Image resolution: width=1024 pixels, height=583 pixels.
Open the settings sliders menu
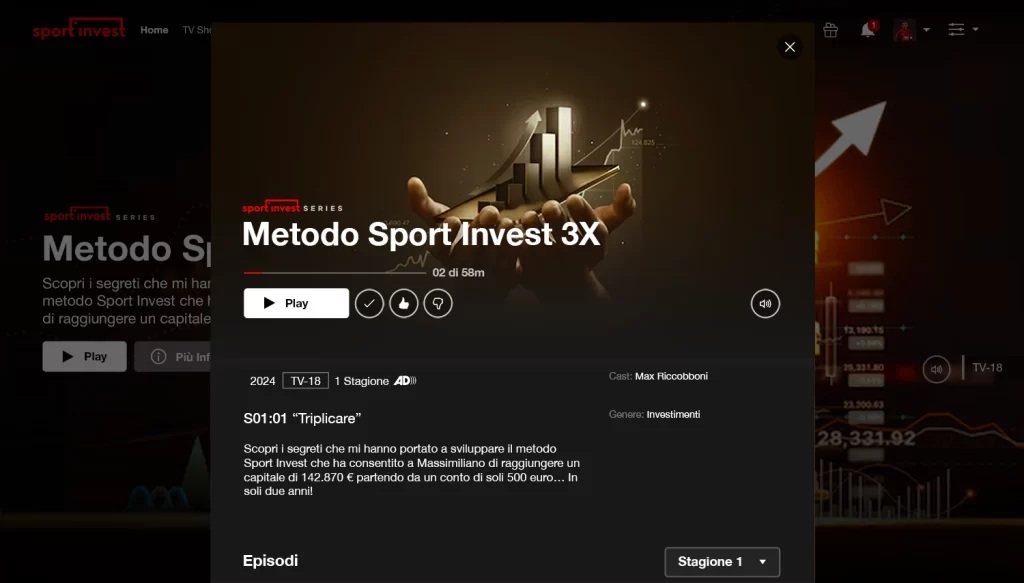(962, 30)
